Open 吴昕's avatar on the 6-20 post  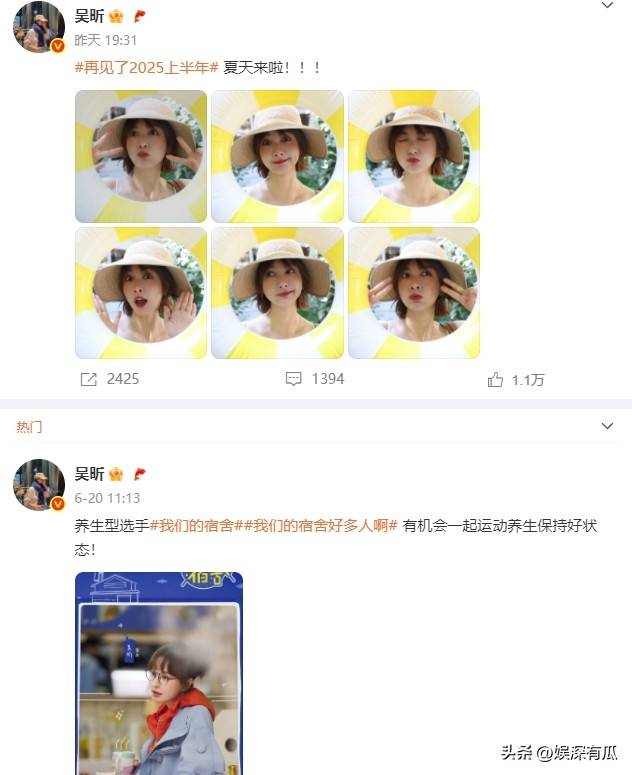pyautogui.click(x=39, y=484)
